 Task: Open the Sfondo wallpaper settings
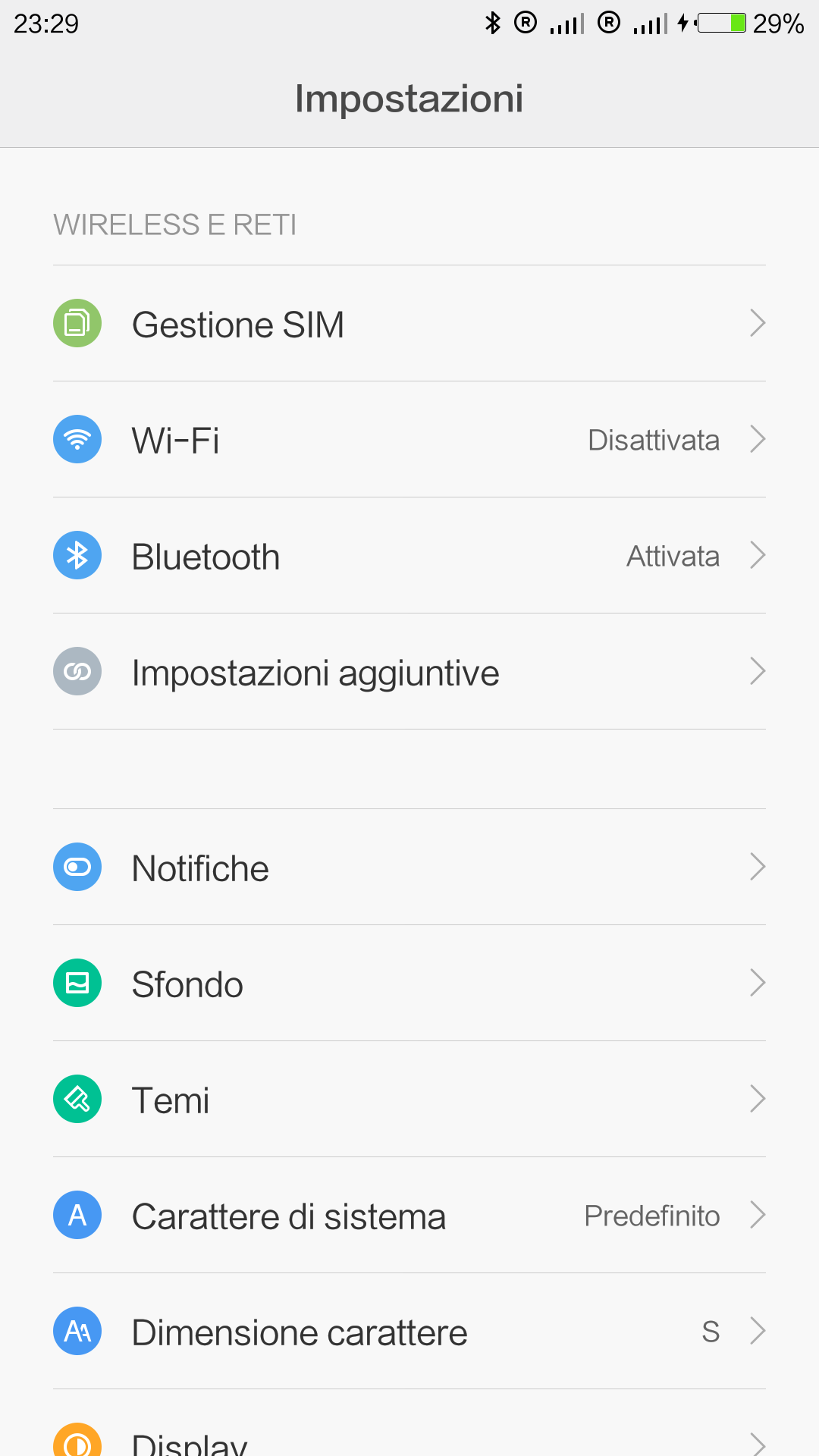coord(409,983)
